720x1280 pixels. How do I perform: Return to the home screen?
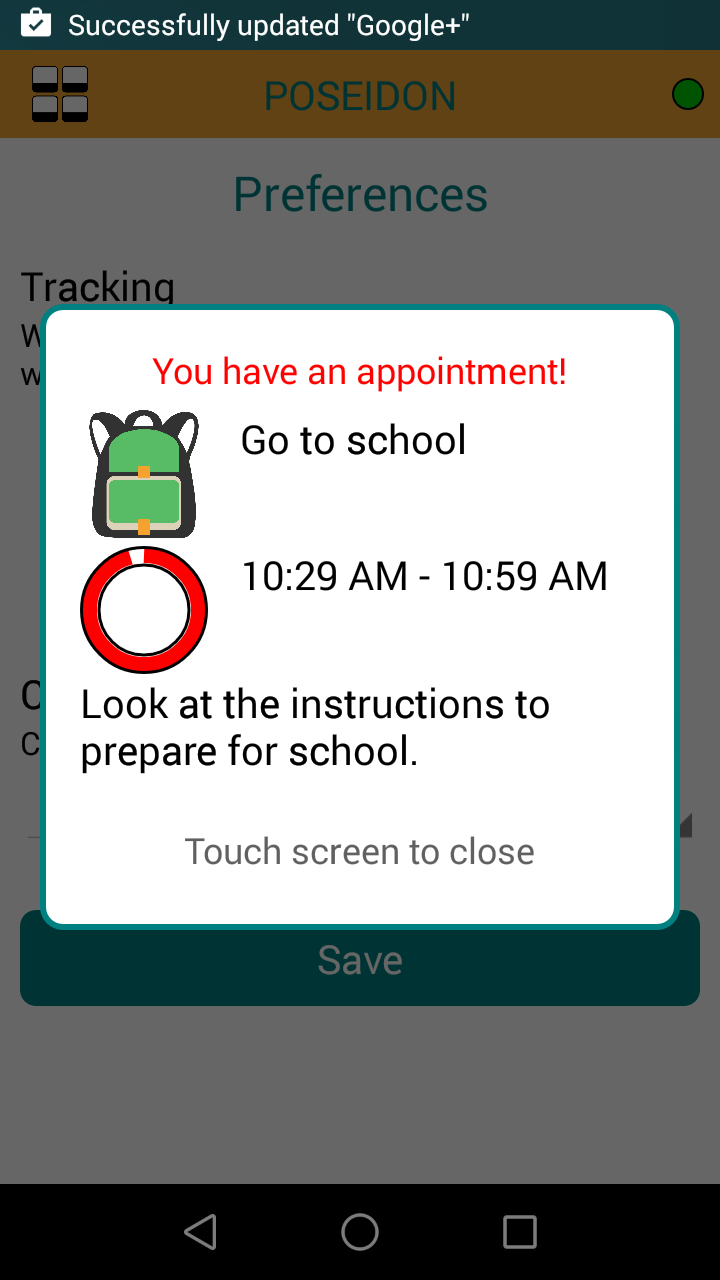tap(360, 1232)
